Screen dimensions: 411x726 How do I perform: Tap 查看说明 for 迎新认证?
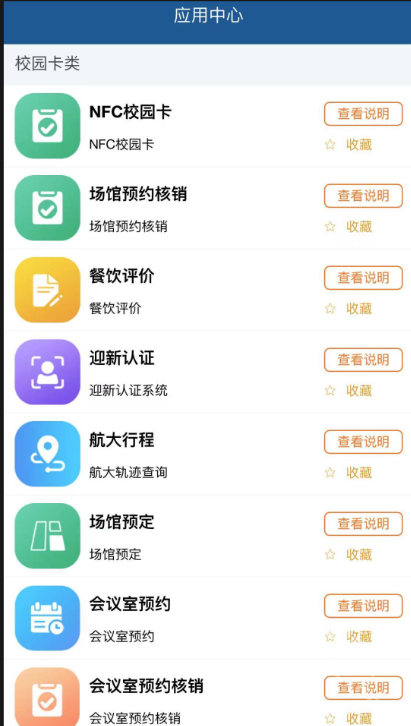coord(363,360)
